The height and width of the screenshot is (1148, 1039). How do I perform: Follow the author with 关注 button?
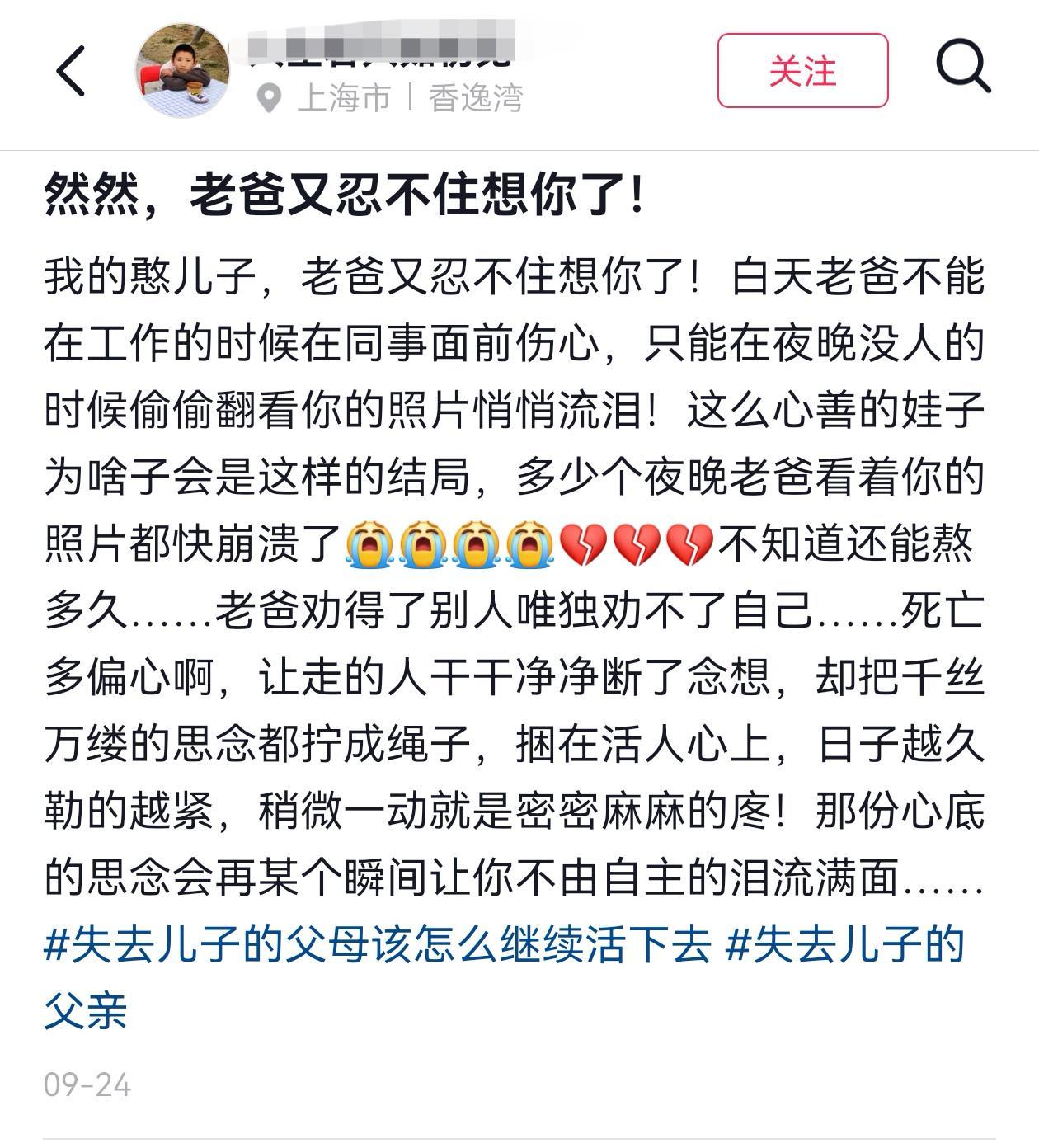[x=802, y=71]
